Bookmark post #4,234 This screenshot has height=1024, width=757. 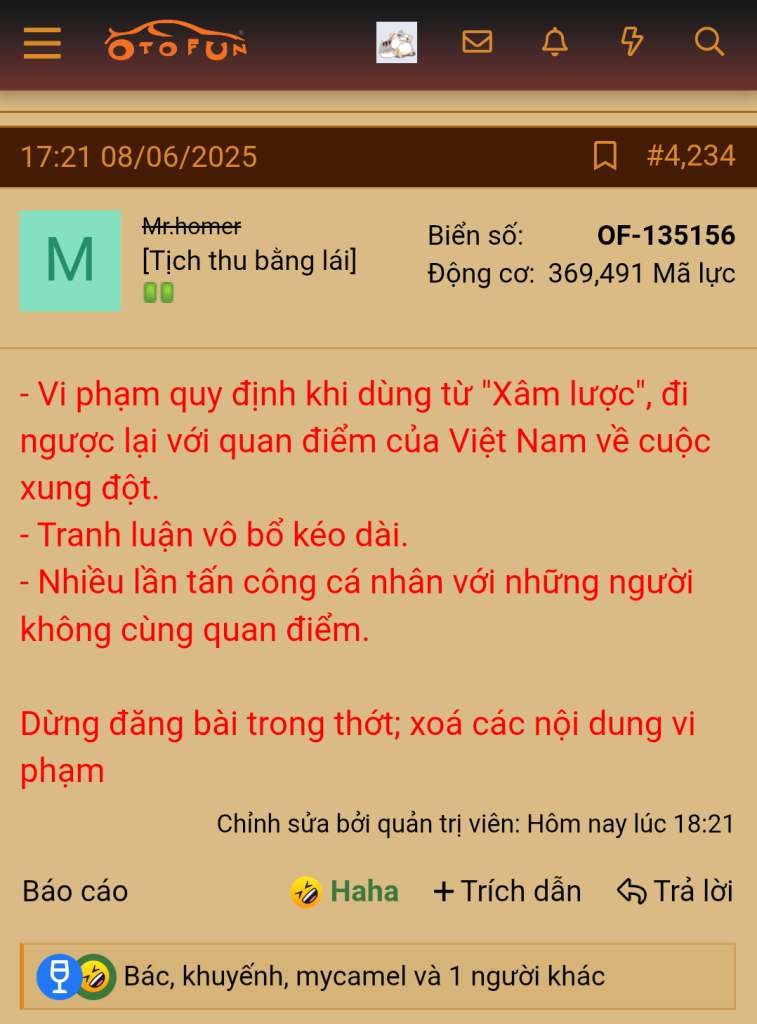pyautogui.click(x=604, y=156)
